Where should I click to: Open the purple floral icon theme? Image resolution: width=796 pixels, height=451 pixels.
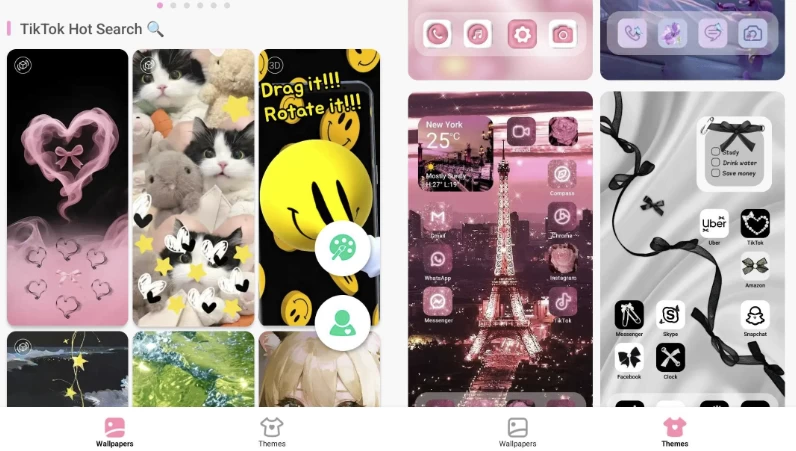point(692,38)
